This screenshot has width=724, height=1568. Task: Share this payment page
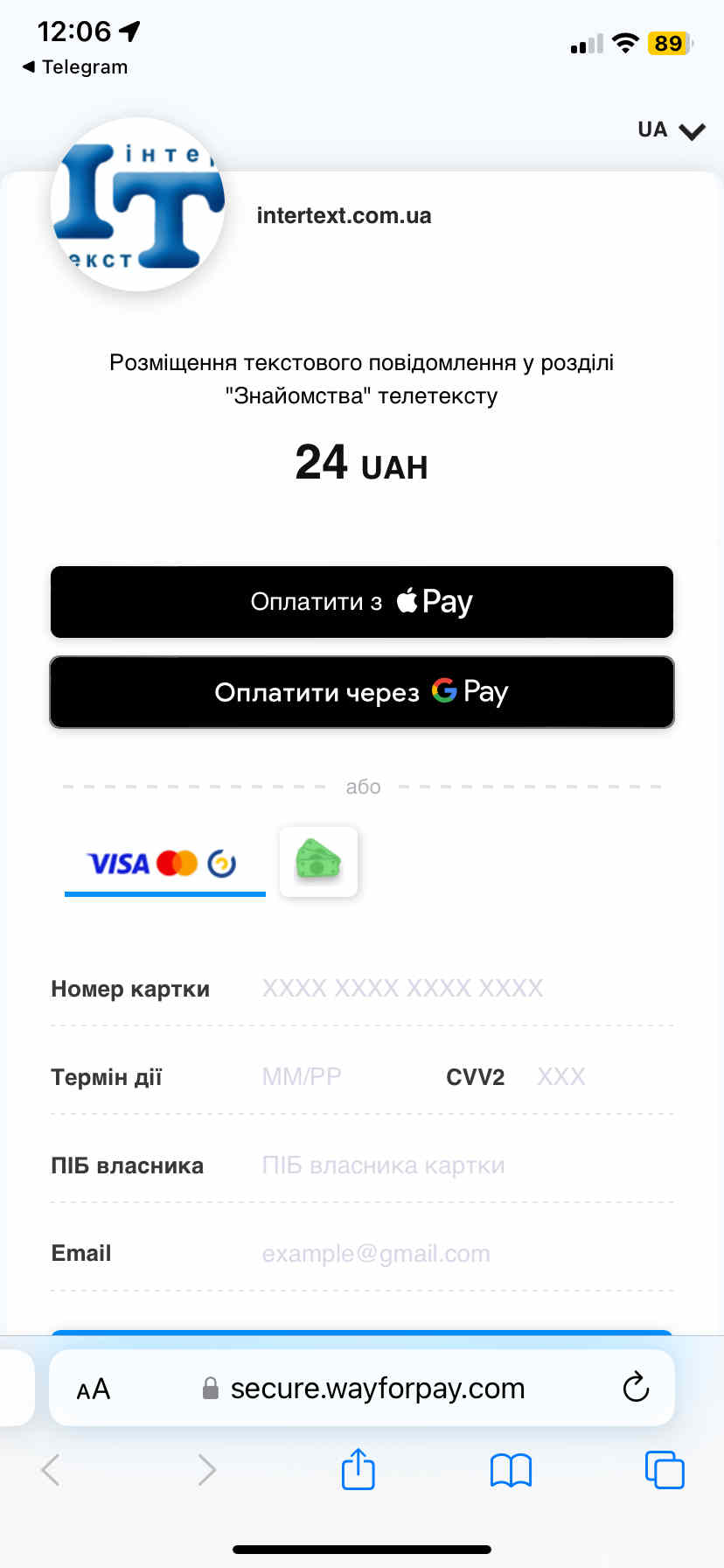coord(358,1469)
